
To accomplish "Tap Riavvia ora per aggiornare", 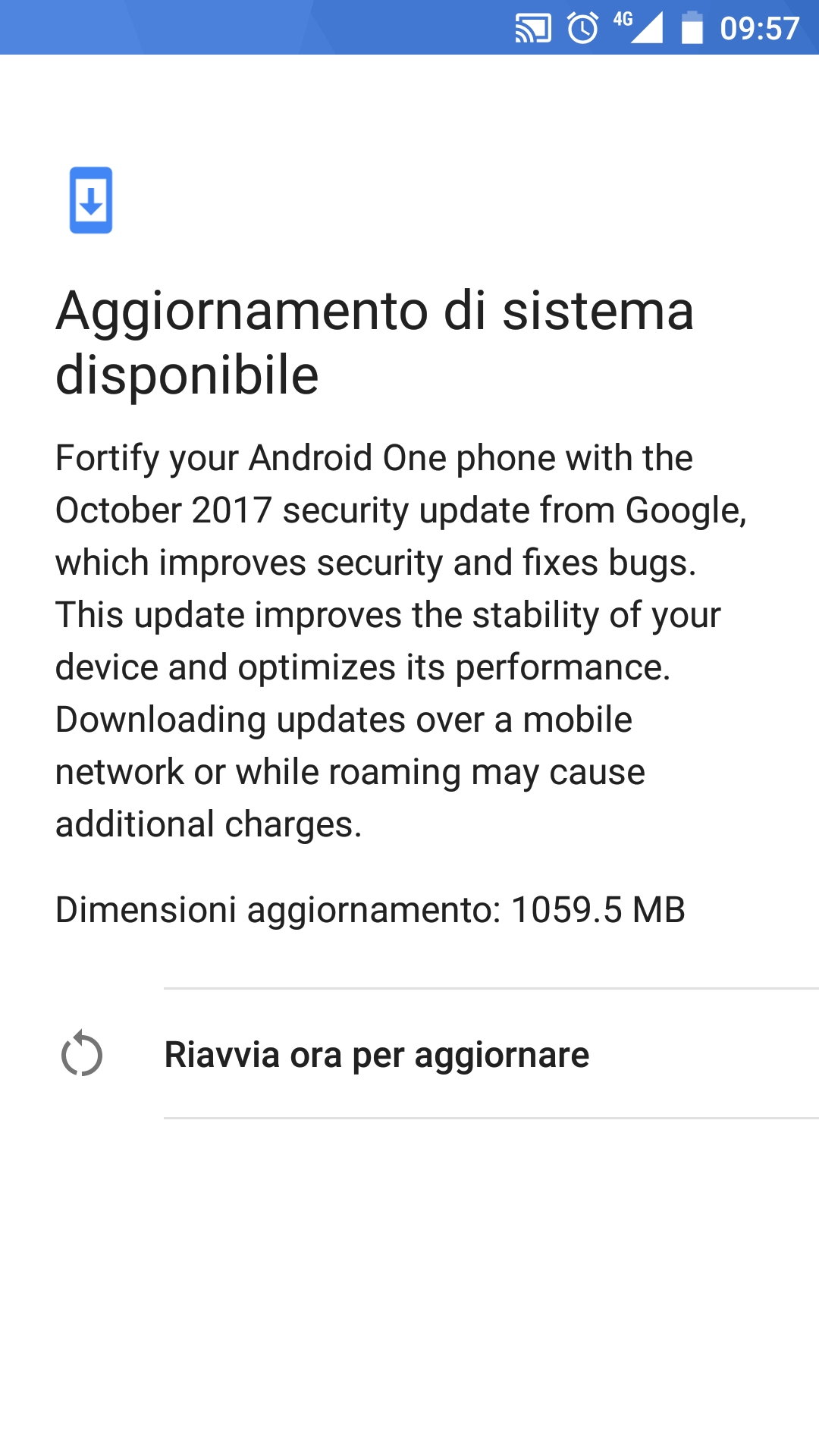I will point(409,1054).
